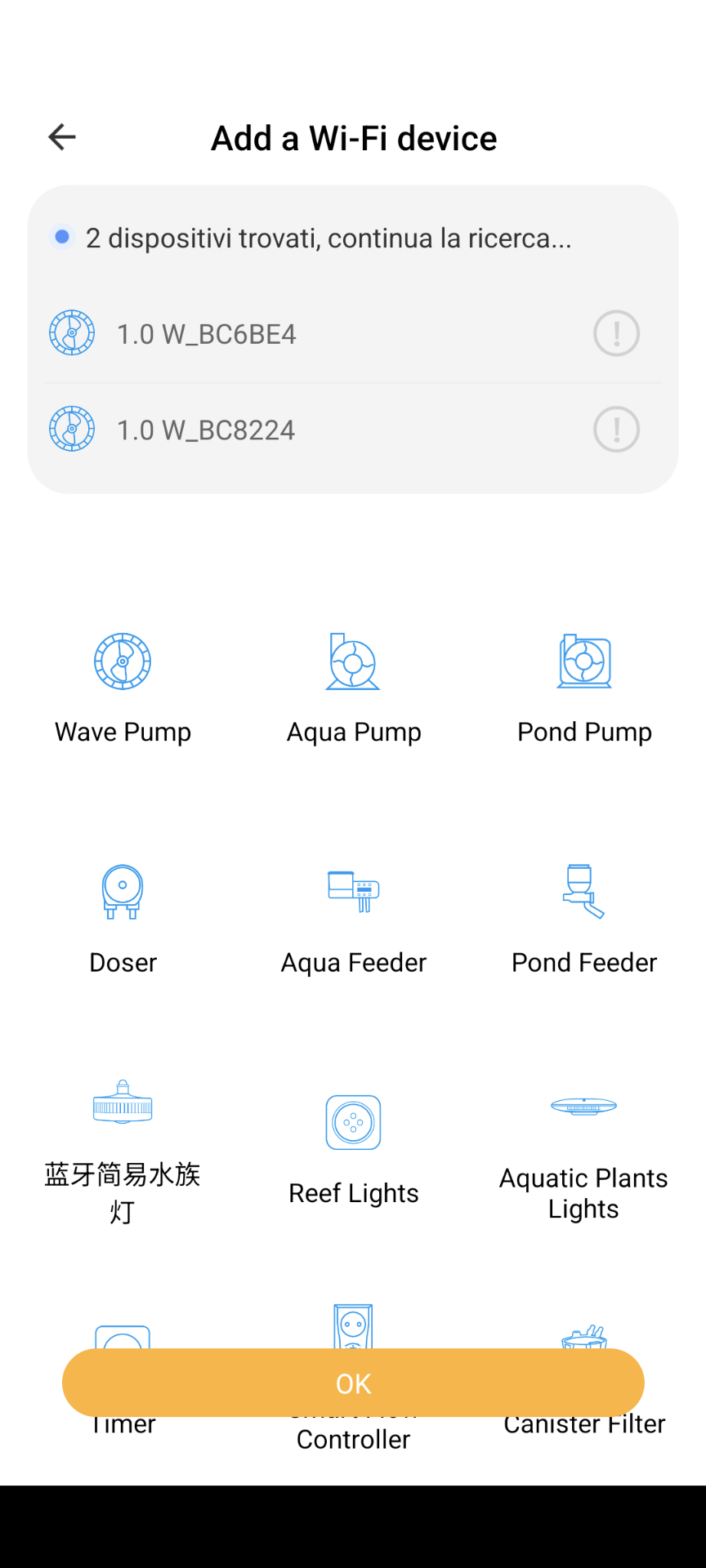Tap the orange OK button
The width and height of the screenshot is (706, 1568).
coord(353,1383)
